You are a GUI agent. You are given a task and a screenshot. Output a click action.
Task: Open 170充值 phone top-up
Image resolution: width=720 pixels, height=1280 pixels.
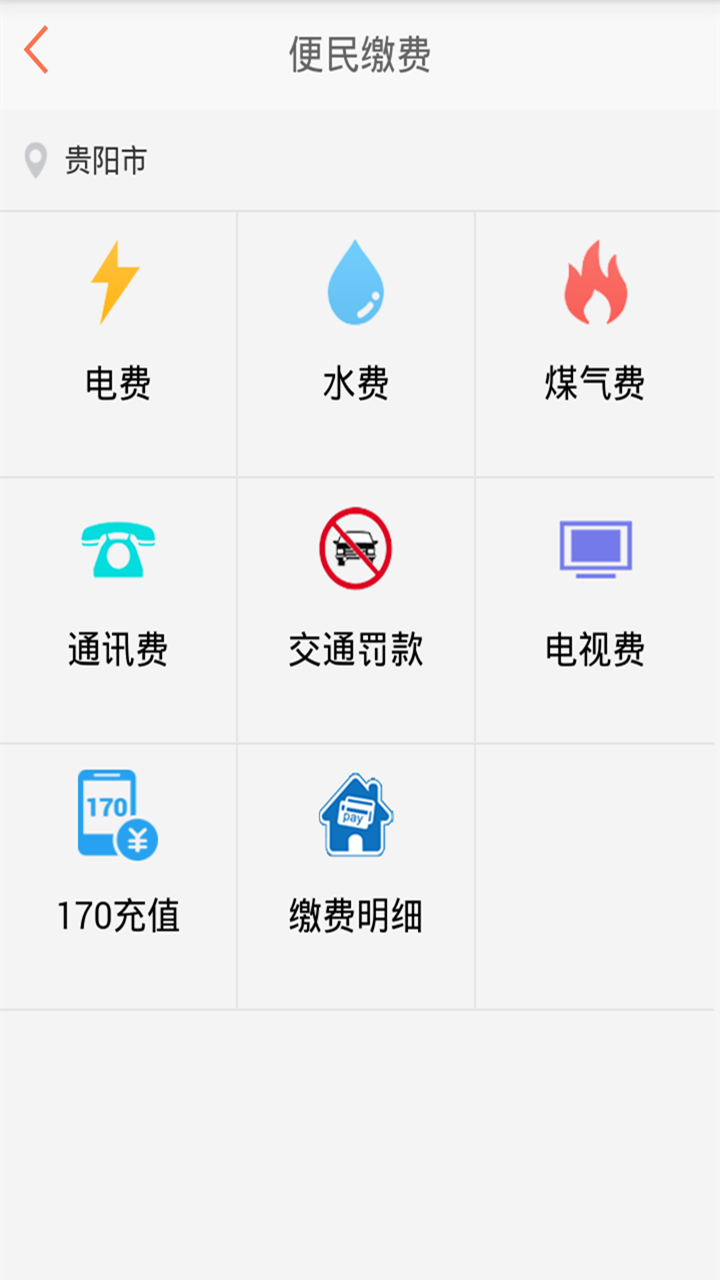pyautogui.click(x=118, y=876)
